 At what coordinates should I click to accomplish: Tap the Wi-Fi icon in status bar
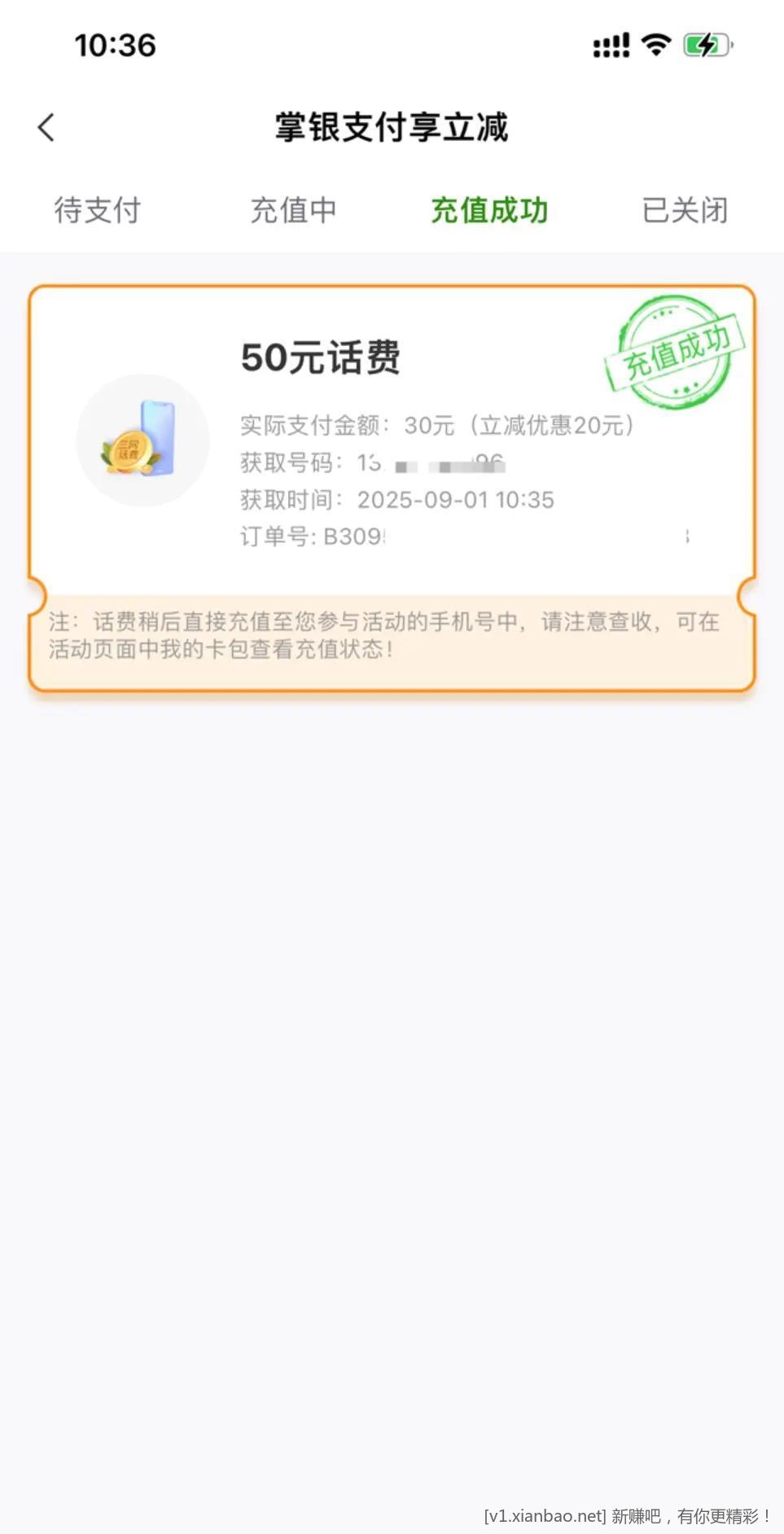coord(656,46)
